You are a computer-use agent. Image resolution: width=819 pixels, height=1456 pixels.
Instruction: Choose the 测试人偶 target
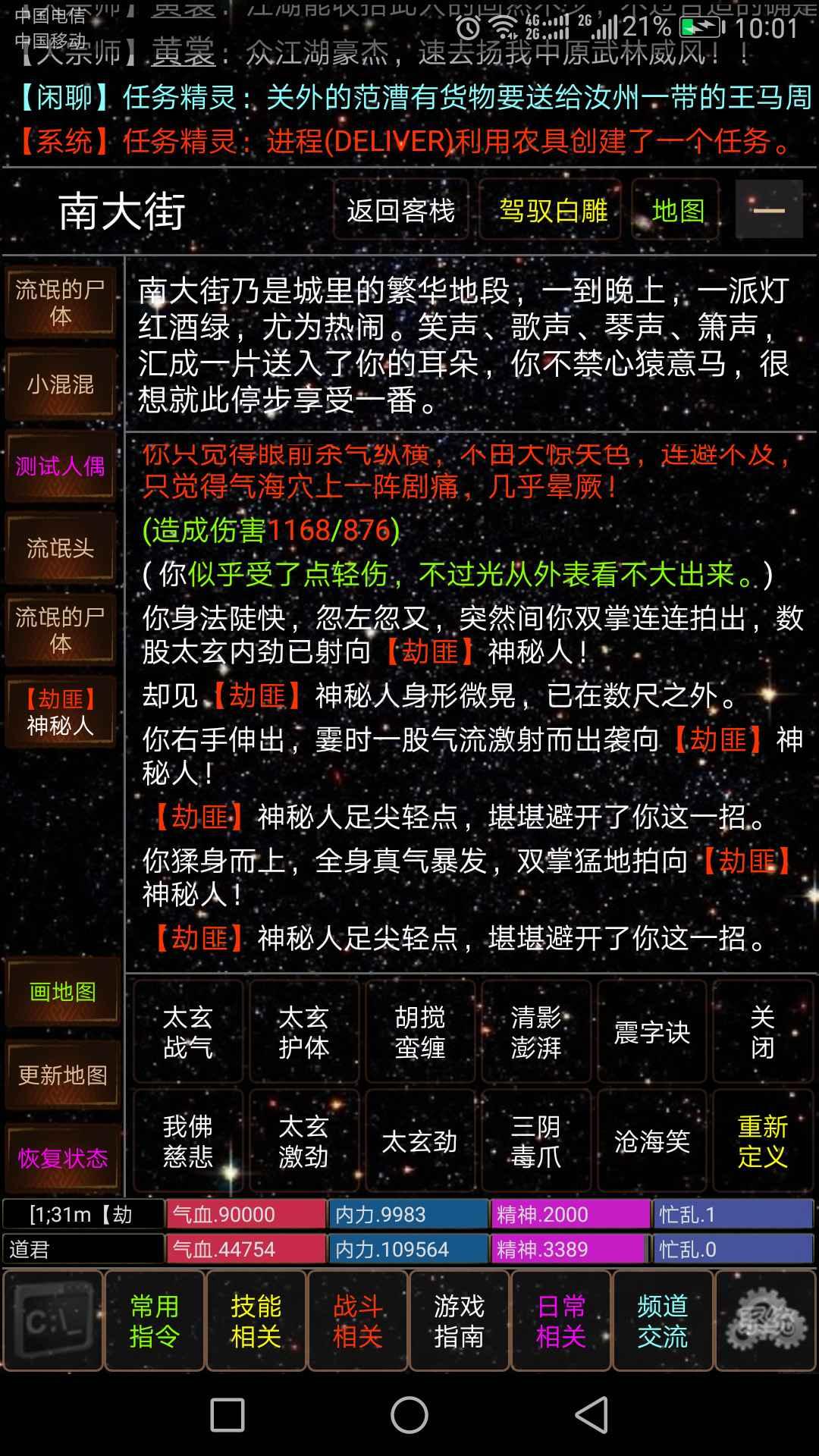61,466
